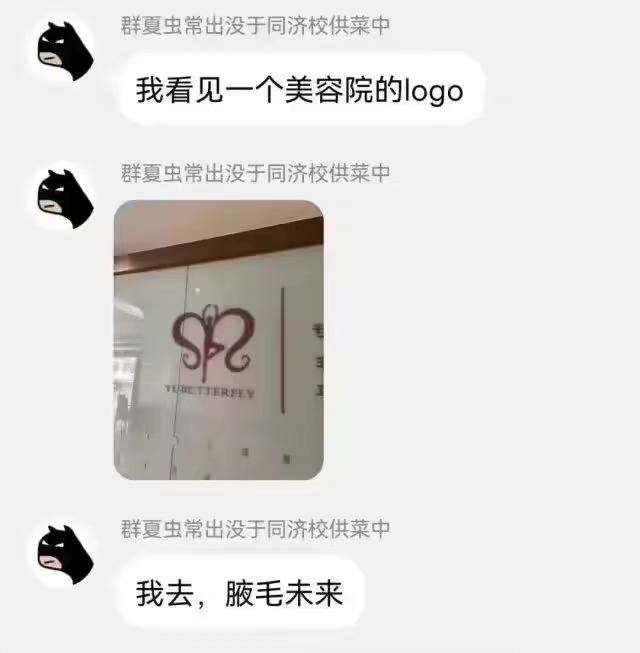Viewport: 640px width, 653px height.
Task: Tap the avatar beside the "我去，腋毛未来" message
Action: (x=65, y=554)
